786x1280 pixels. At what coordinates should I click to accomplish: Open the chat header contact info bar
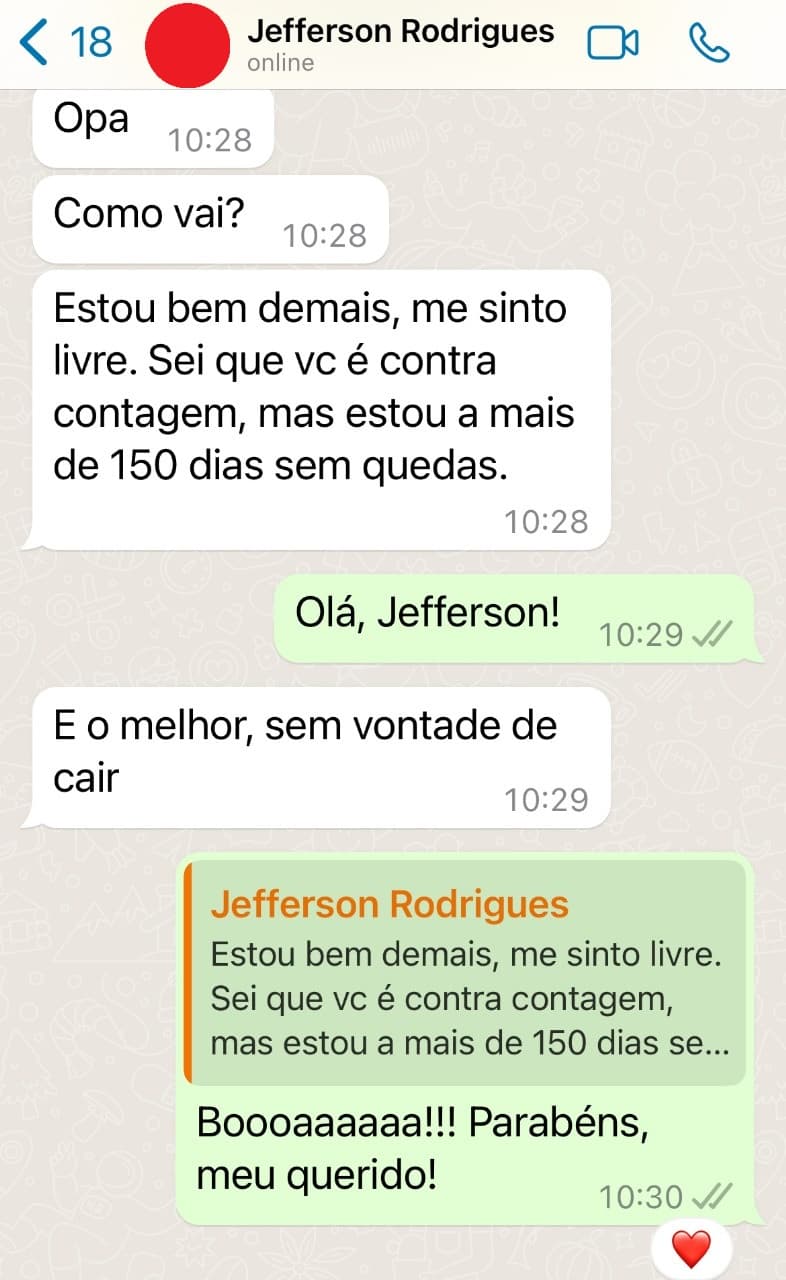[x=400, y=44]
